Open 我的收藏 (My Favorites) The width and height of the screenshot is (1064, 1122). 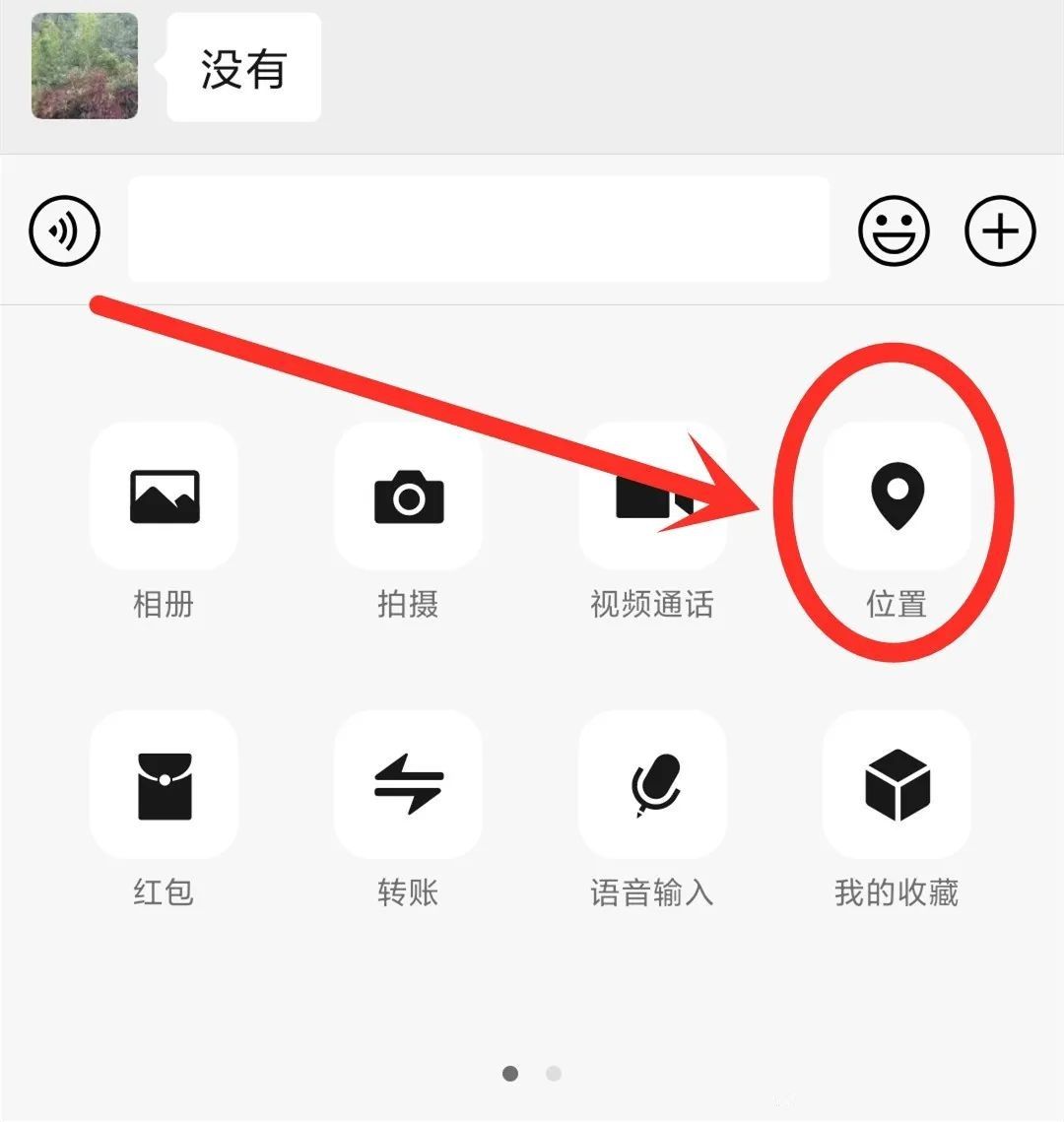click(897, 785)
